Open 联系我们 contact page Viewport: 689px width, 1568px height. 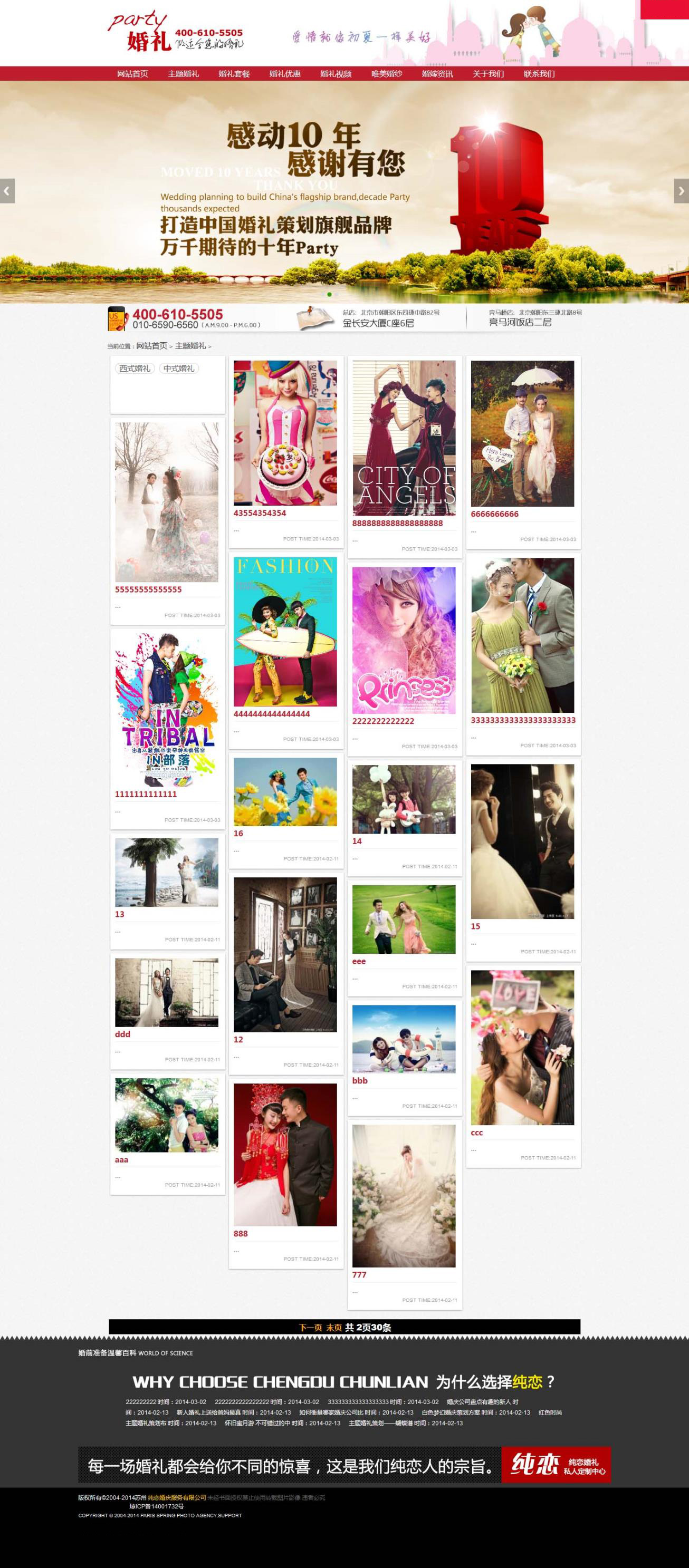(539, 74)
